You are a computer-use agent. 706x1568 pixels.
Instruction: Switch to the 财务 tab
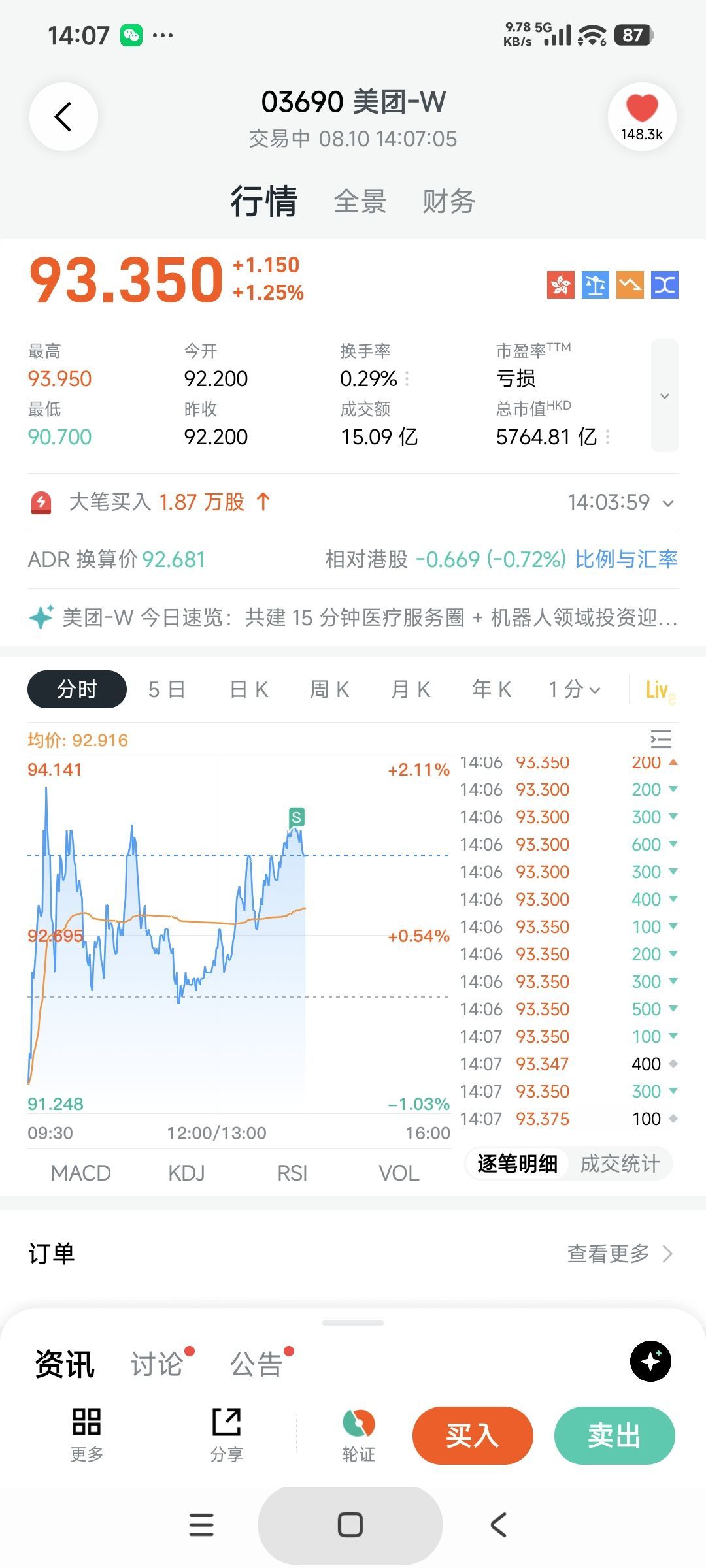click(x=449, y=201)
